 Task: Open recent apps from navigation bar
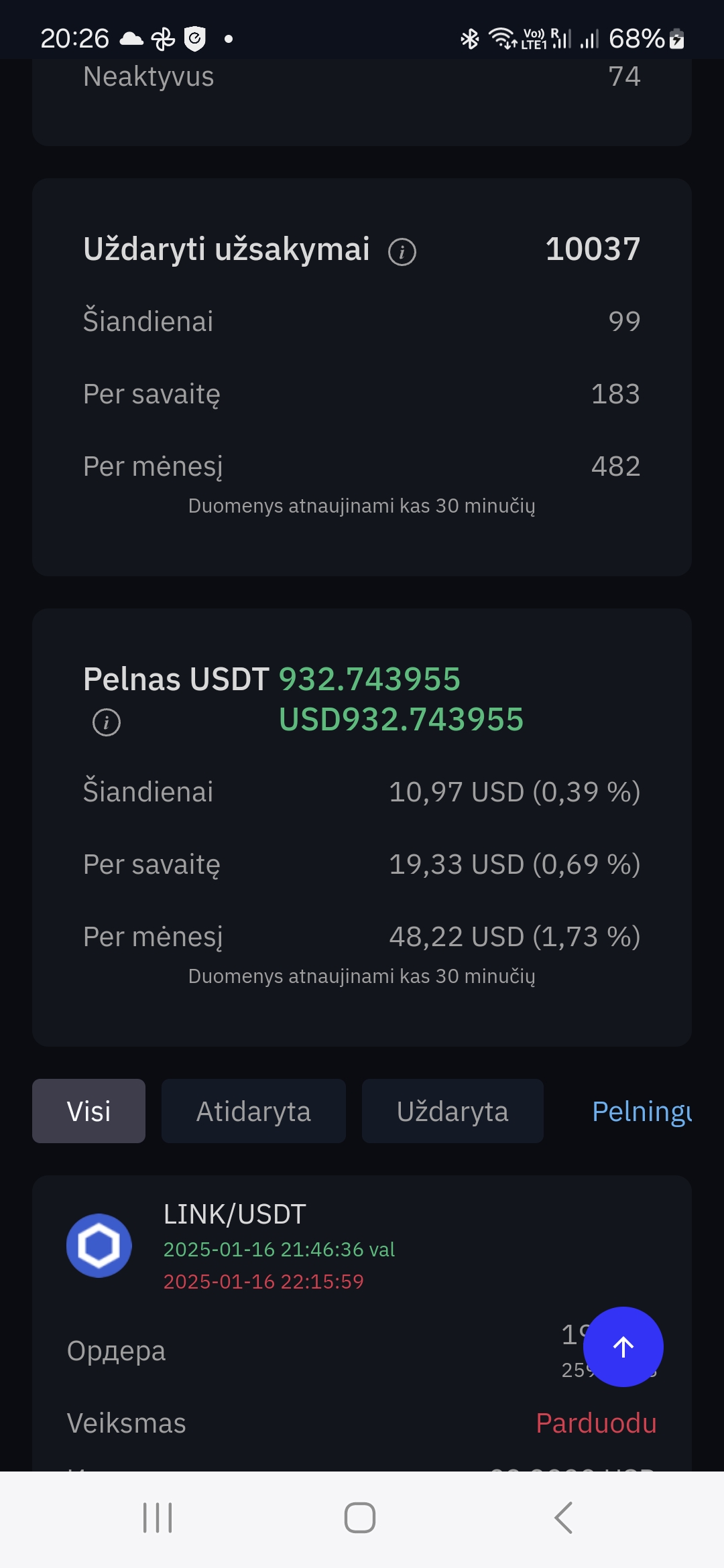[x=158, y=1518]
